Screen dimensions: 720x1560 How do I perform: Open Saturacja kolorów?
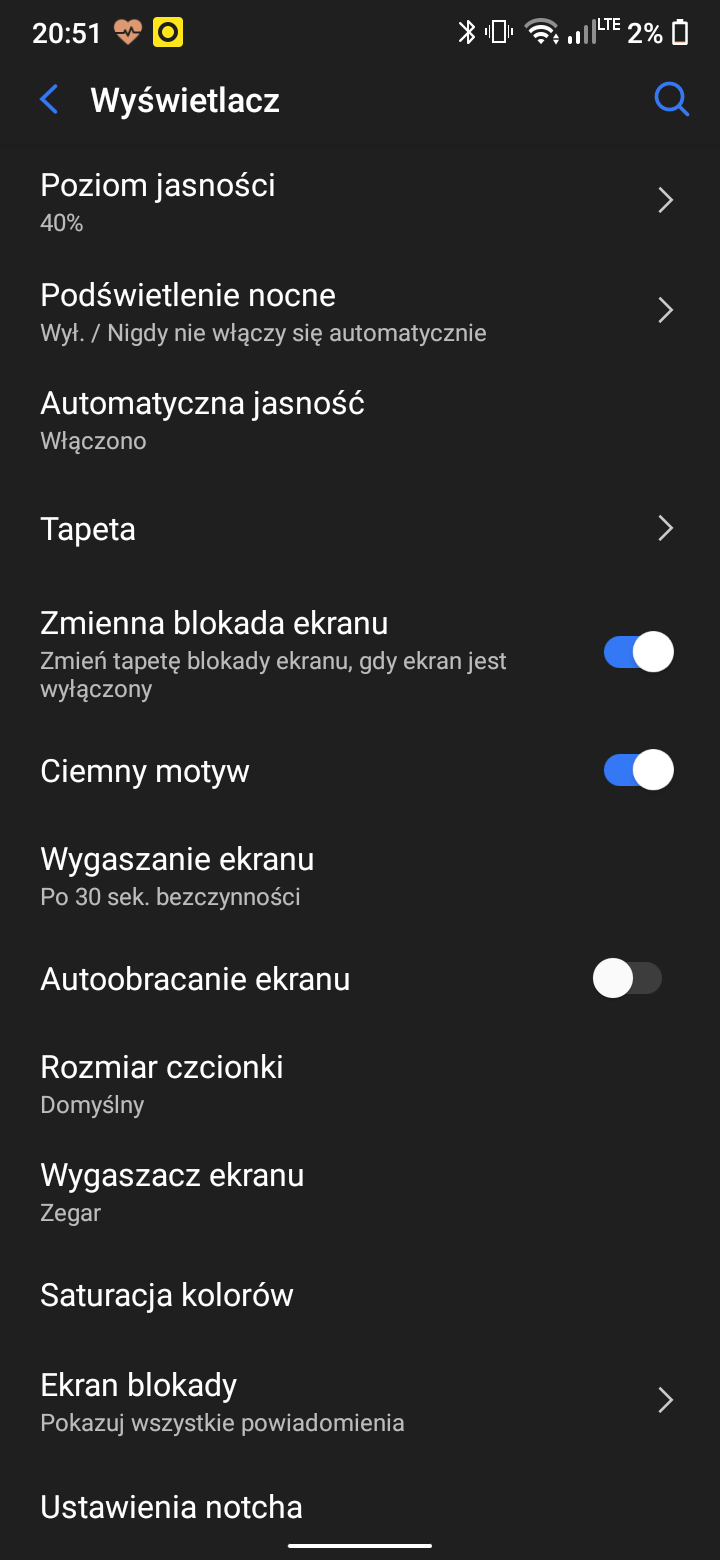tap(360, 1295)
